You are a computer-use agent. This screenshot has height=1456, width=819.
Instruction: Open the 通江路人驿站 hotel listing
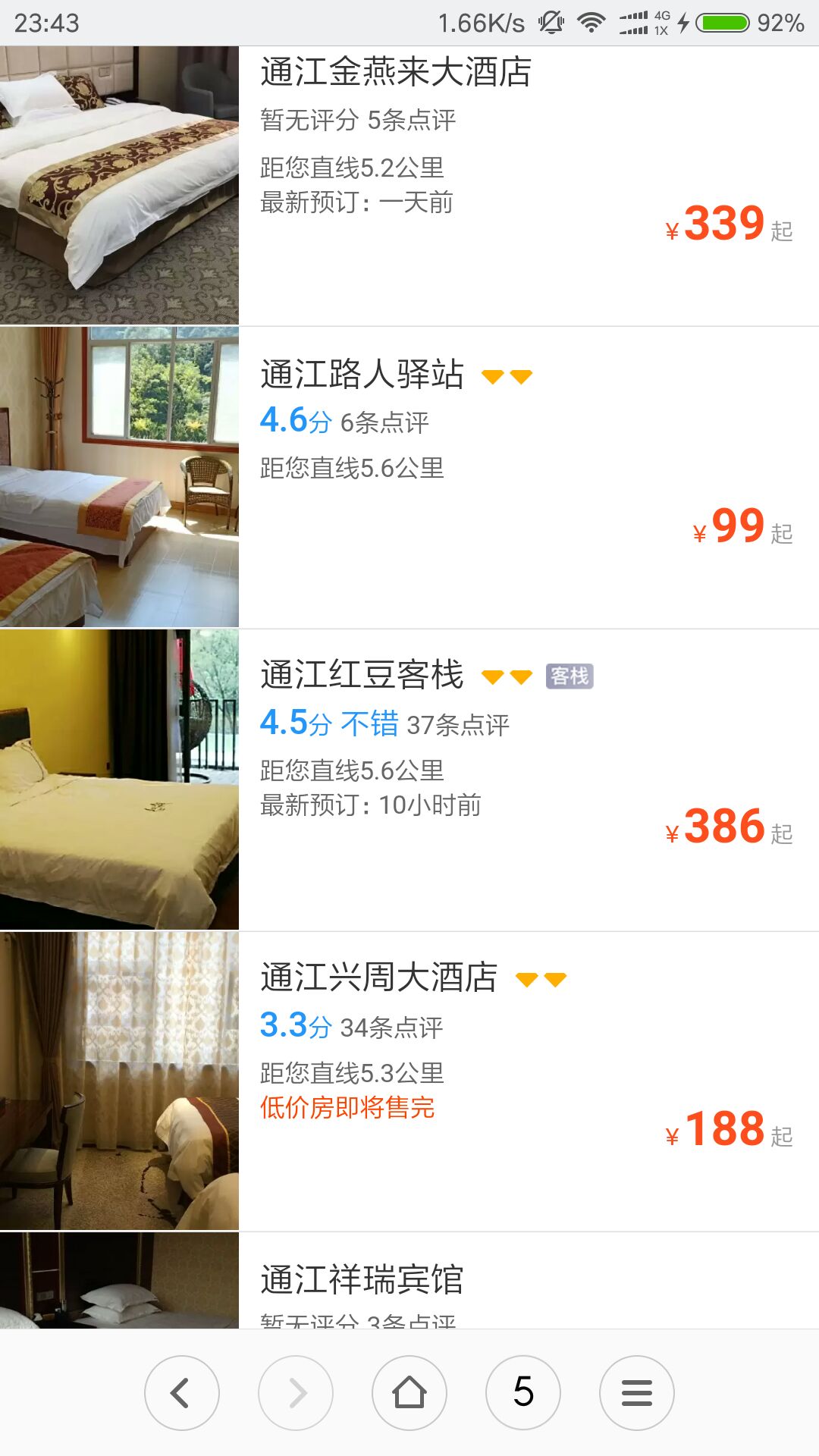pos(409,478)
